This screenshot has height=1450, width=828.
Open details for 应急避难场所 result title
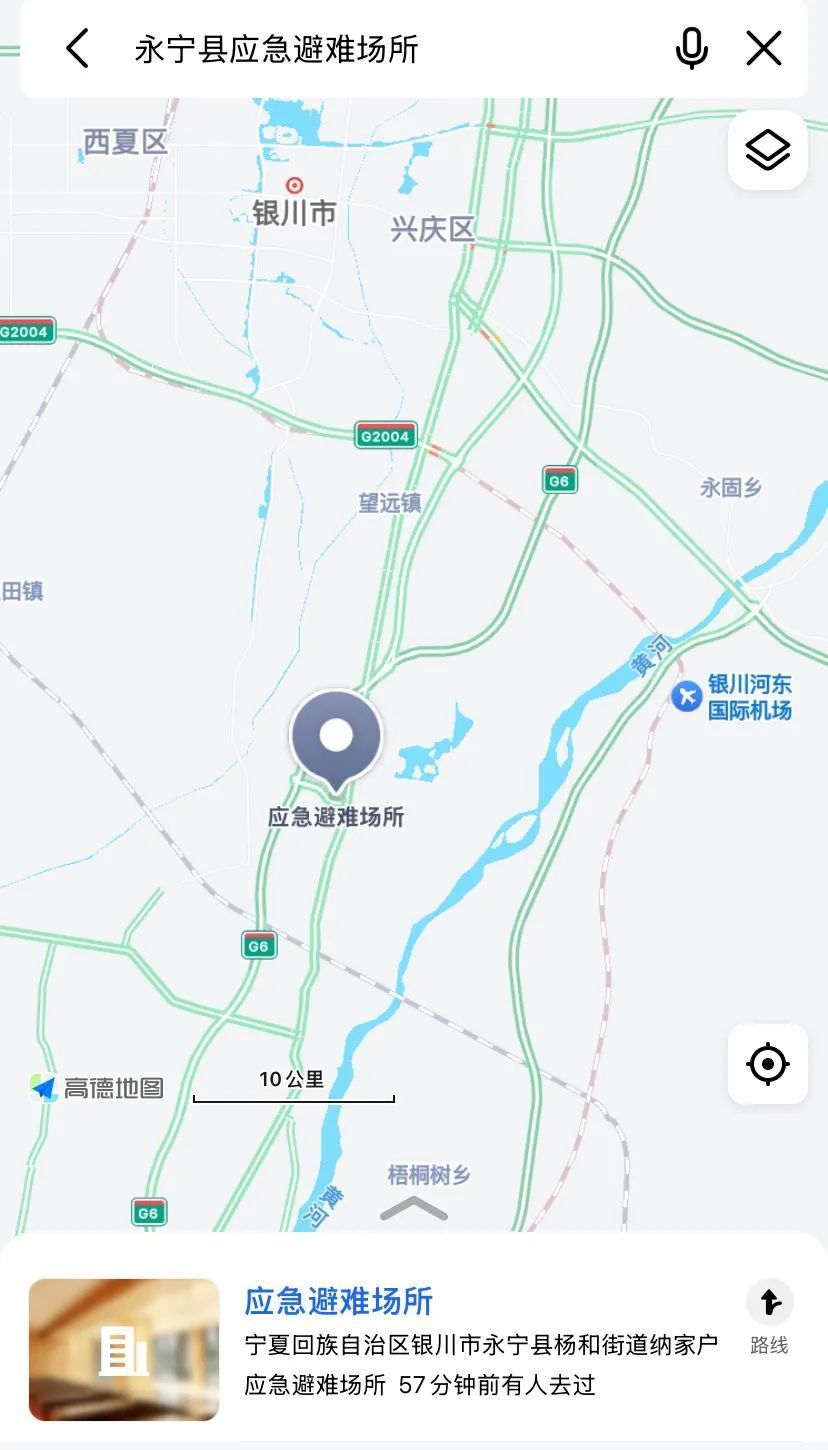[x=339, y=1301]
